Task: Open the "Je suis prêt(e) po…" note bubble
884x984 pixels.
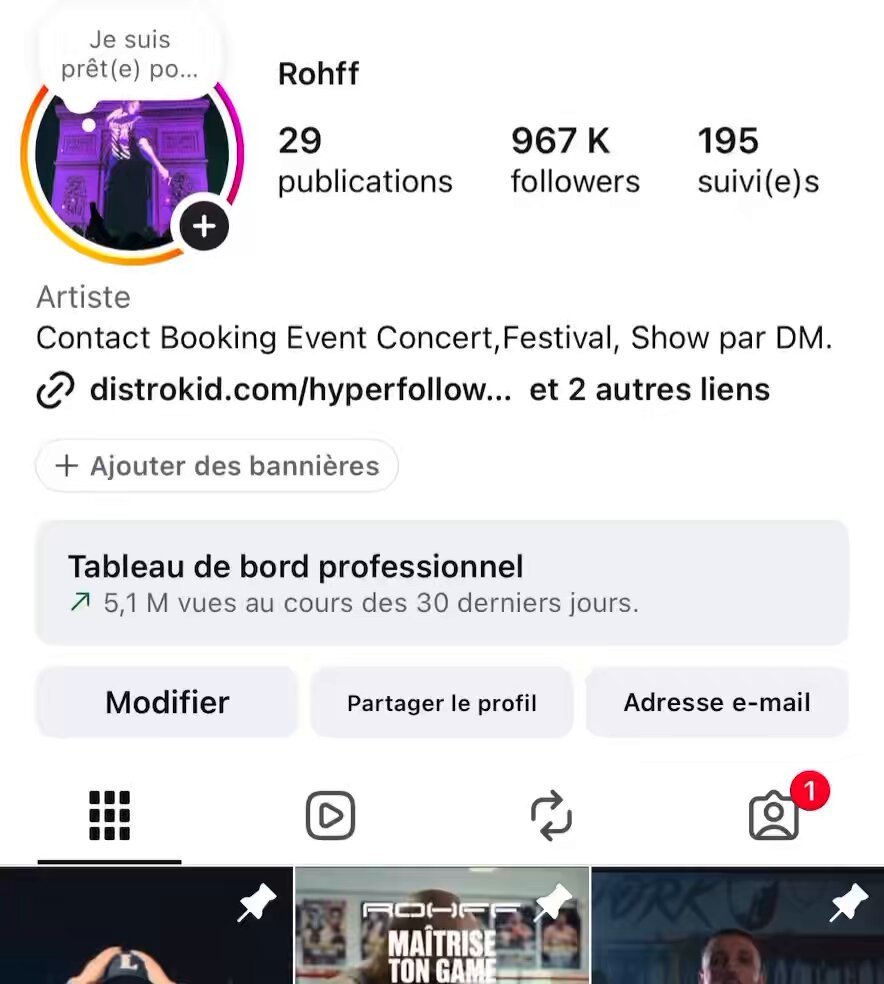Action: pos(129,54)
